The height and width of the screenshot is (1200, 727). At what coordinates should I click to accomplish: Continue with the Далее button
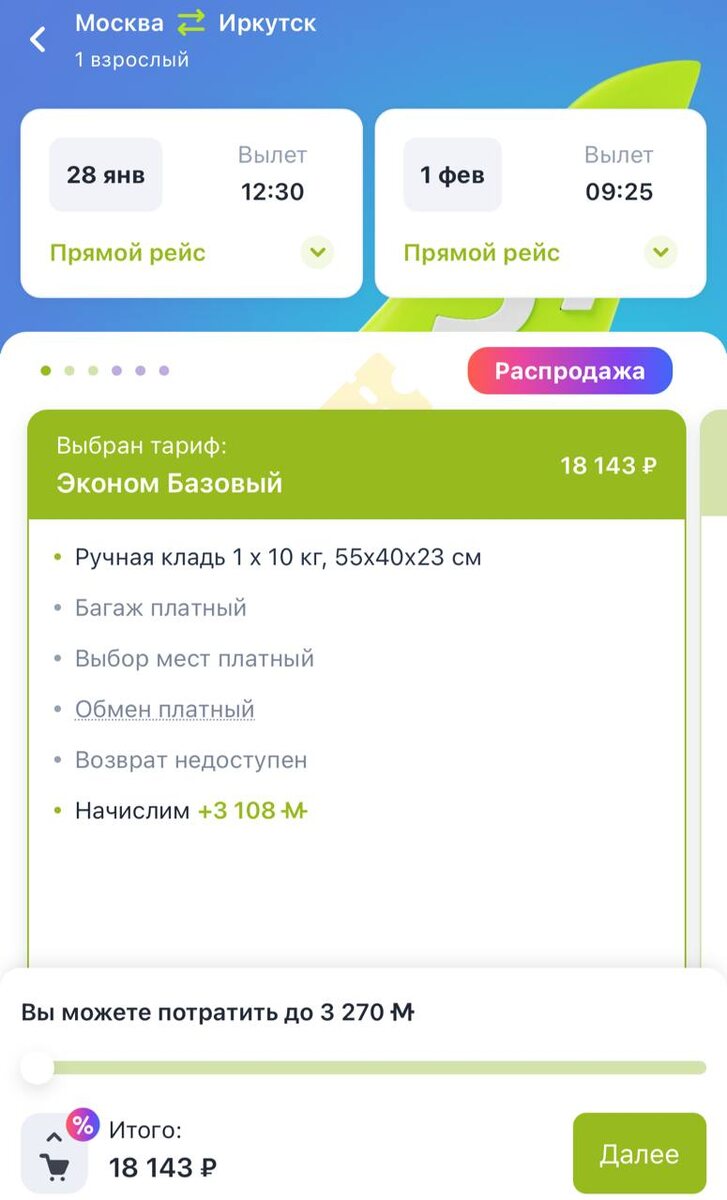tap(639, 1154)
